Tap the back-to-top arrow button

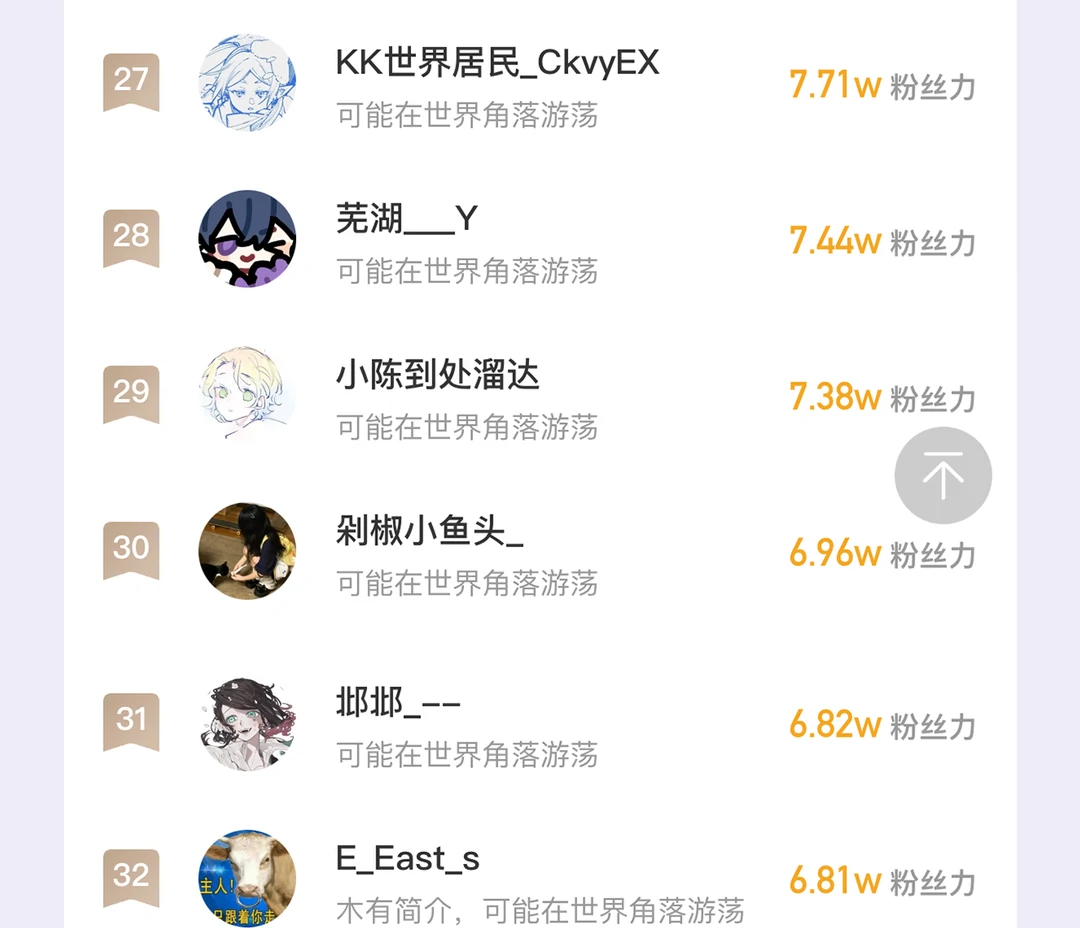942,476
